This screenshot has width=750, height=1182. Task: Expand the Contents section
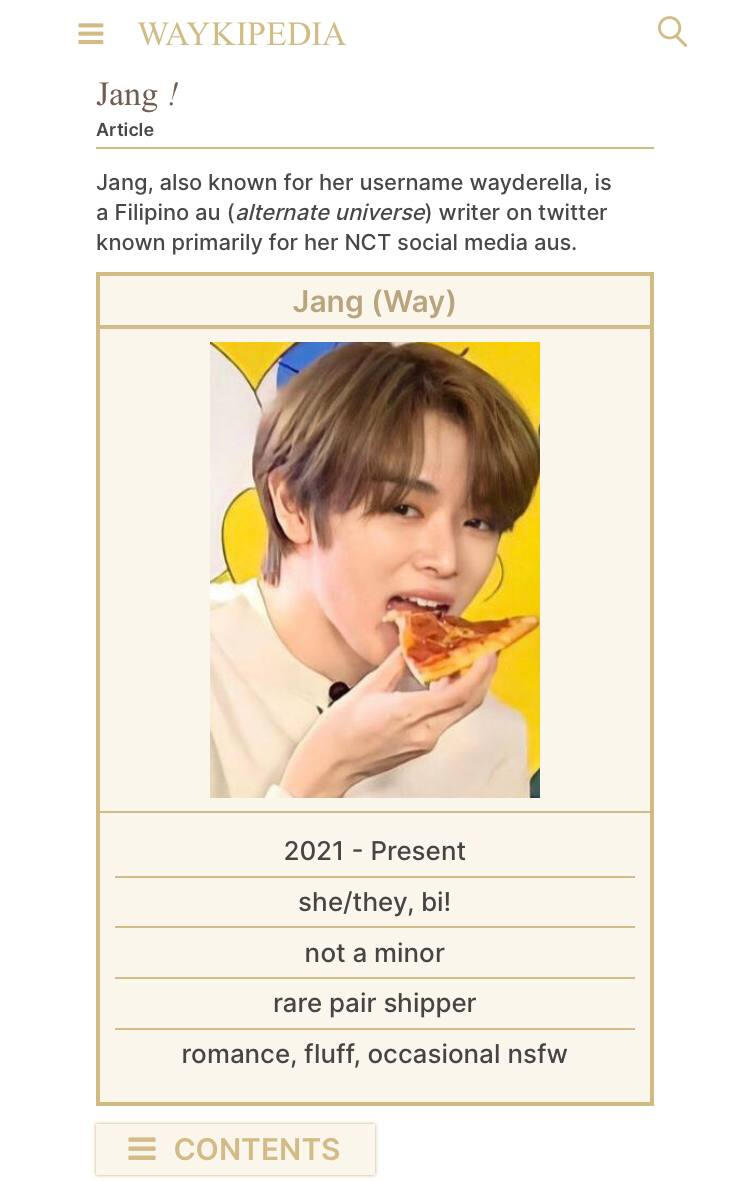pos(235,1149)
